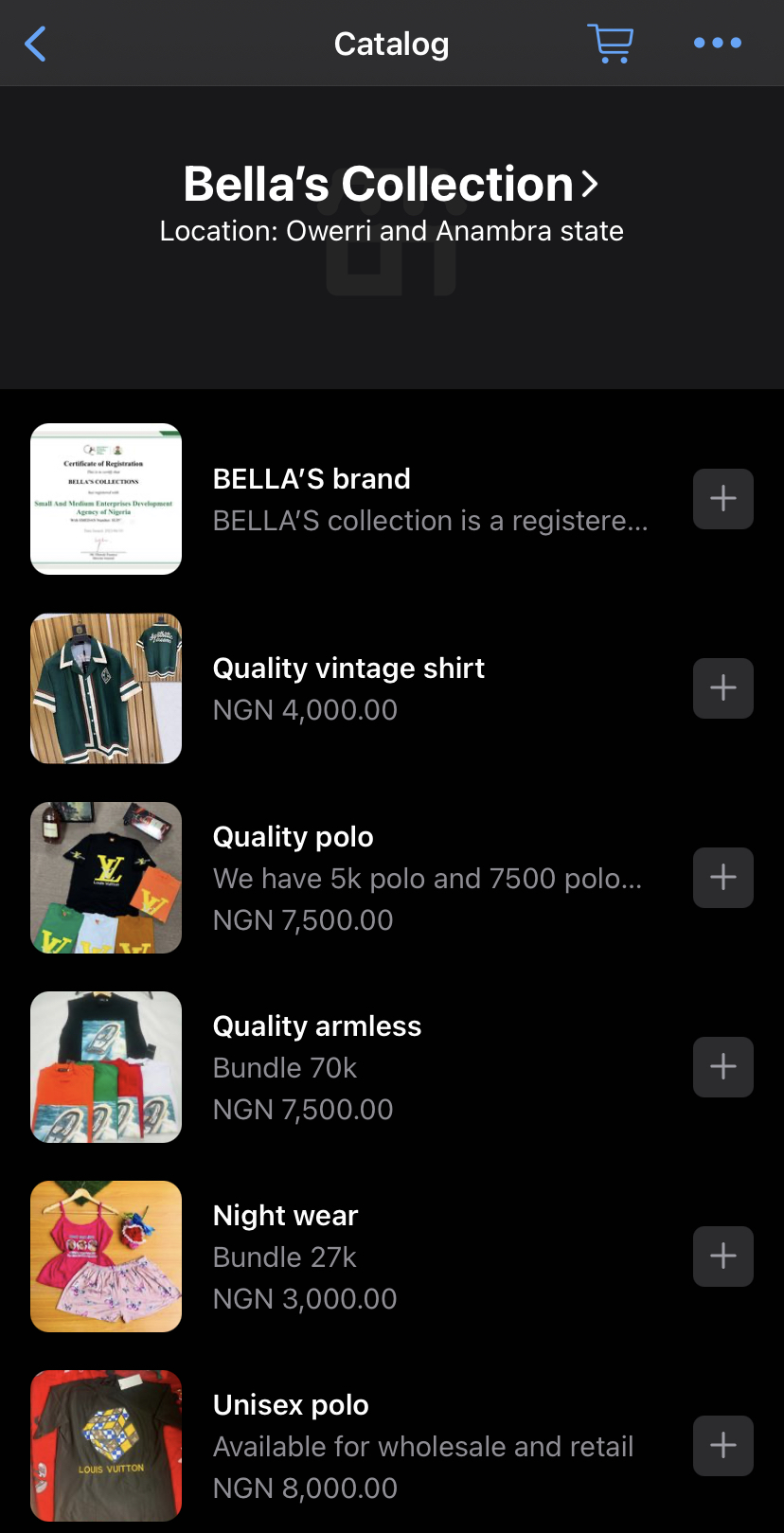Viewport: 784px width, 1533px height.
Task: Open the Unisex polo product details
Action: coord(291,1404)
